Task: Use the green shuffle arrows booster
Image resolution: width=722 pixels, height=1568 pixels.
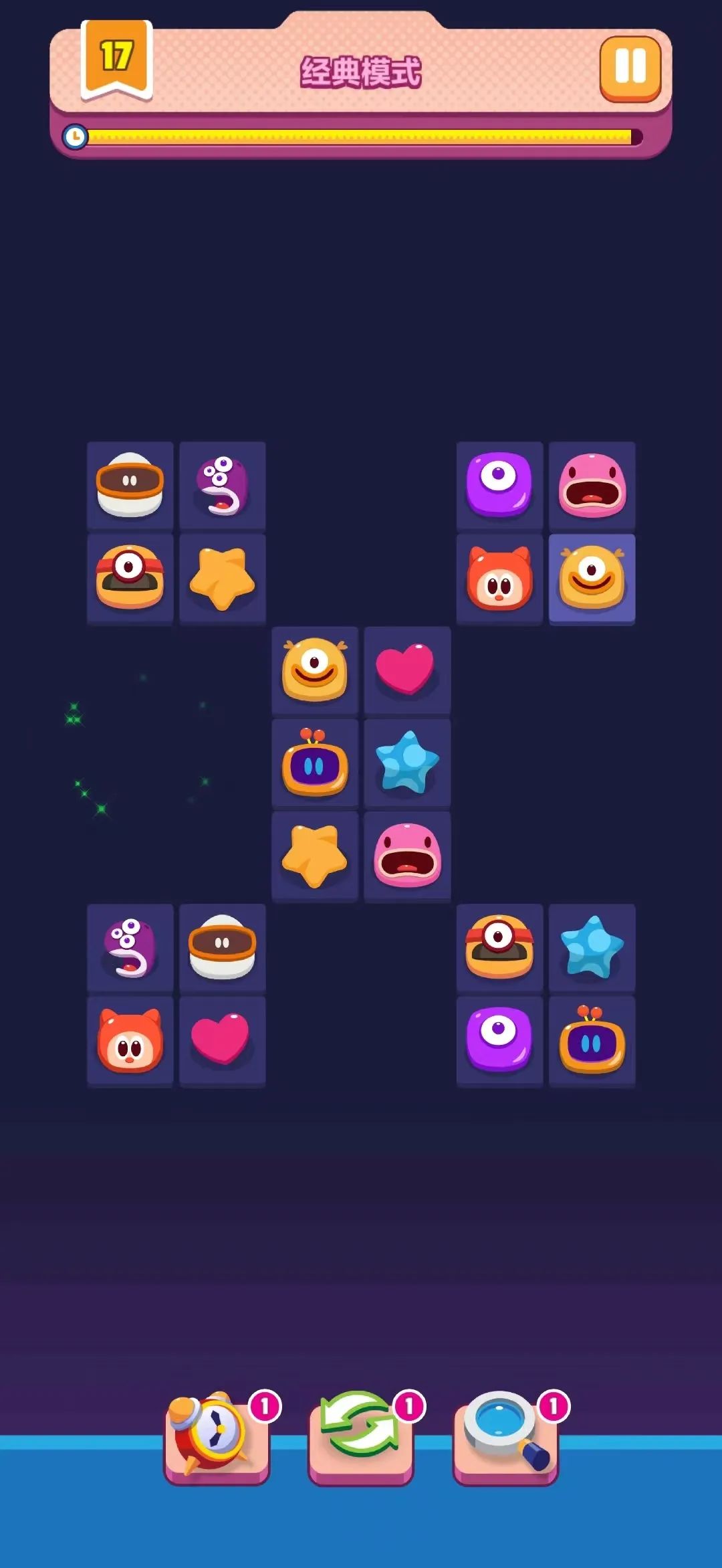Action: click(361, 1438)
